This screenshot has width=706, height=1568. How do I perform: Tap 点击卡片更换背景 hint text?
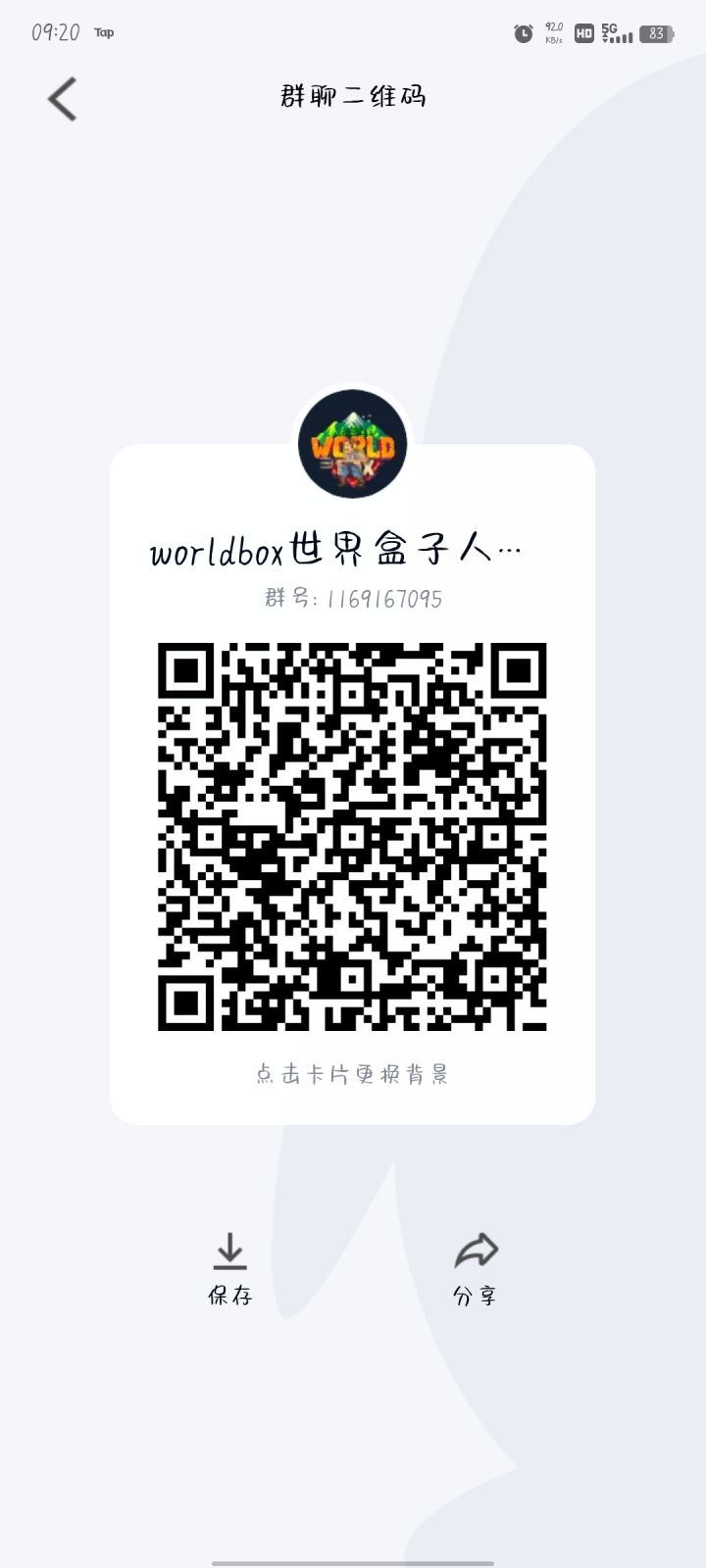[352, 1076]
